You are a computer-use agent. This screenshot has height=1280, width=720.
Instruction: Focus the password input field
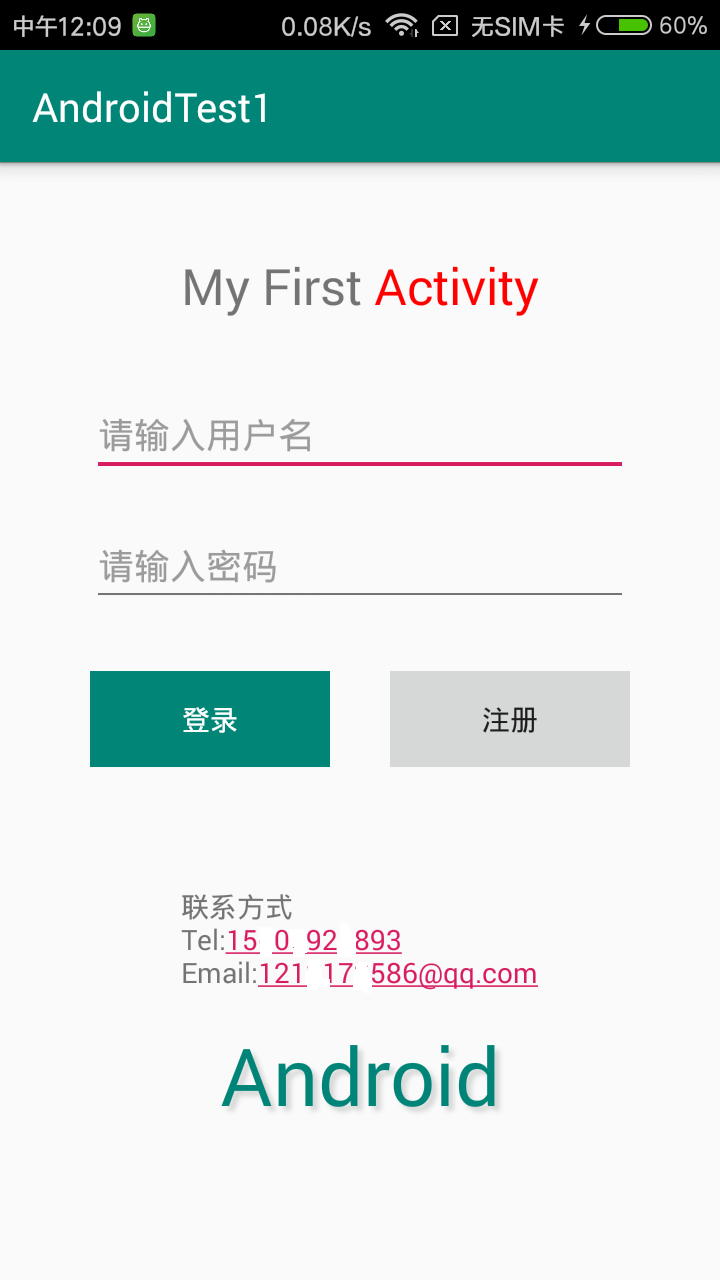(x=359, y=566)
